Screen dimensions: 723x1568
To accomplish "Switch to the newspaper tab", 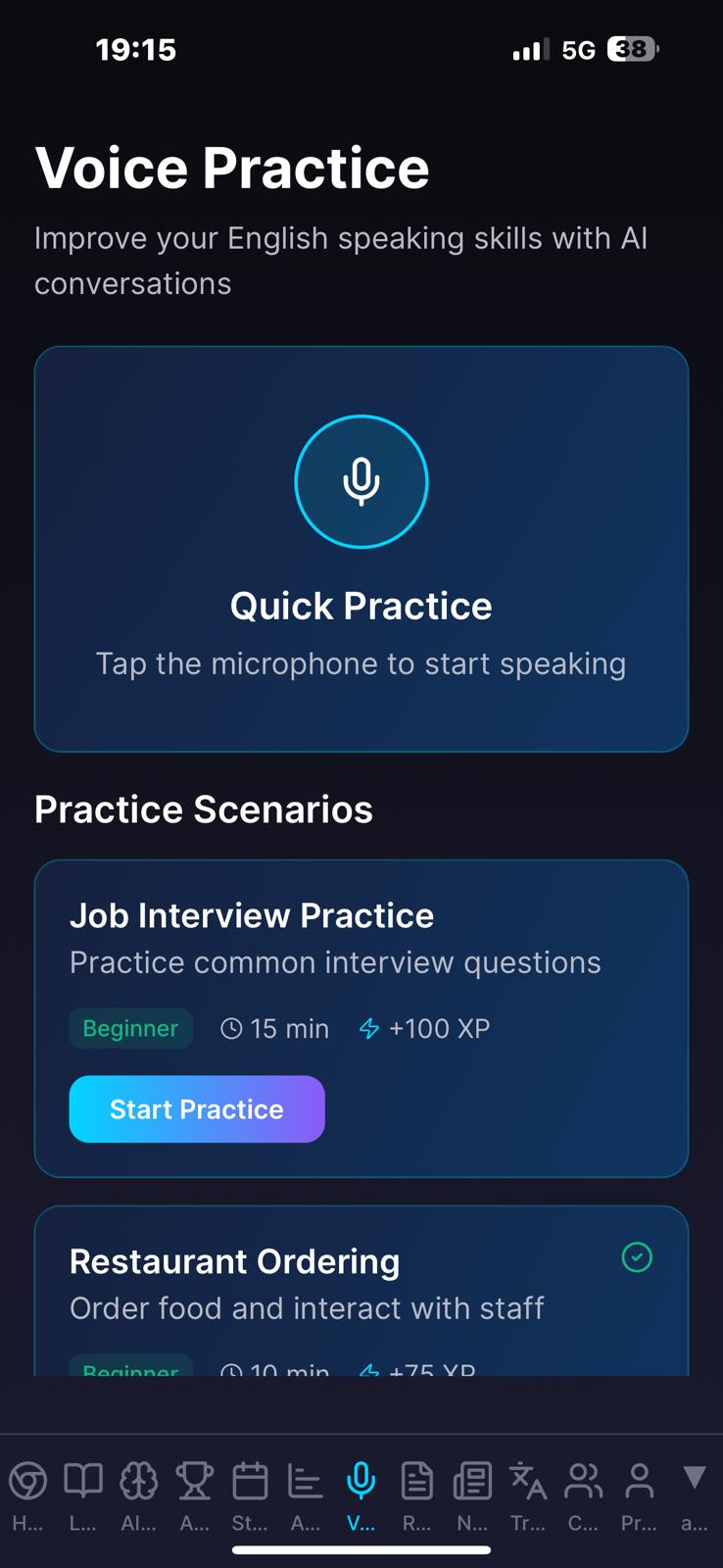I will pyautogui.click(x=472, y=1495).
